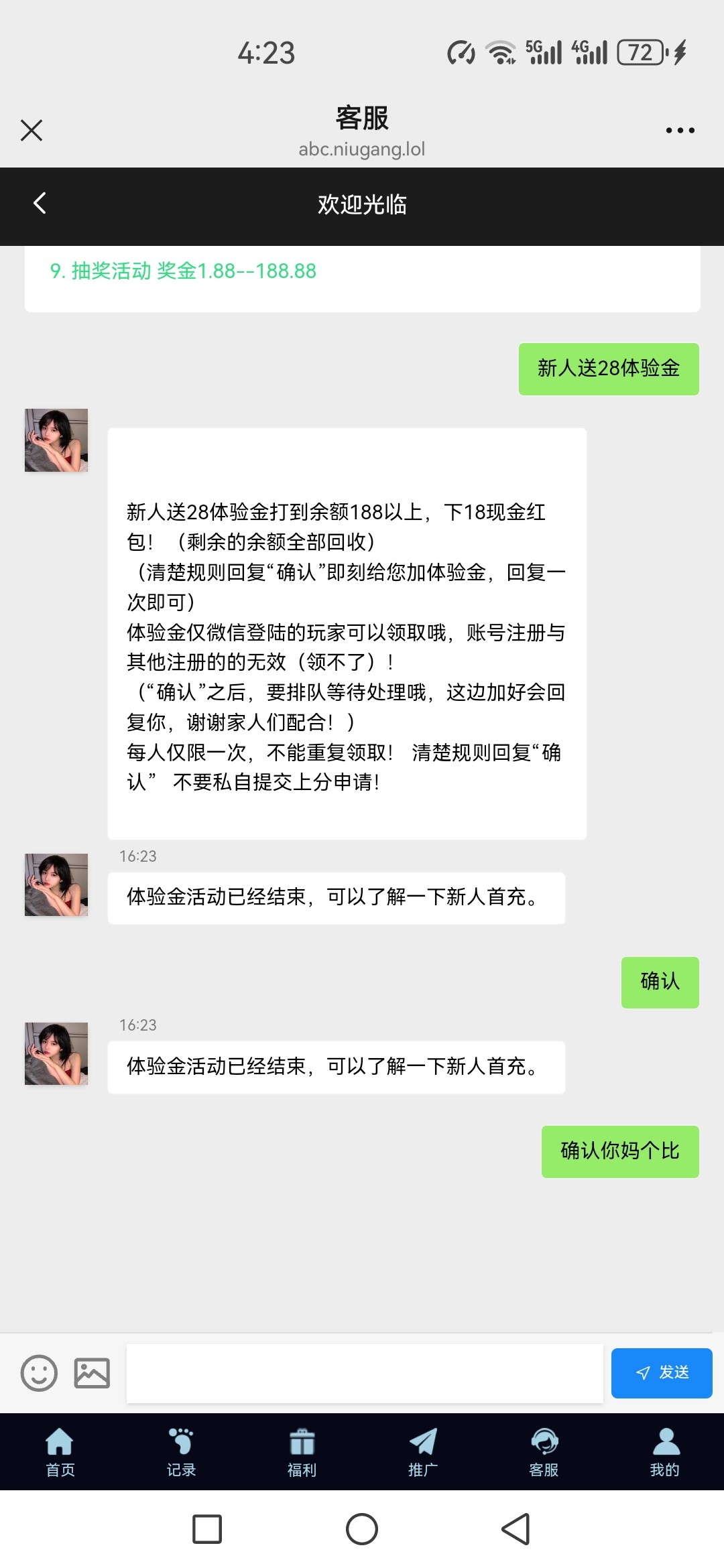Open the 记录 tab
The image size is (724, 1568).
pyautogui.click(x=181, y=1452)
